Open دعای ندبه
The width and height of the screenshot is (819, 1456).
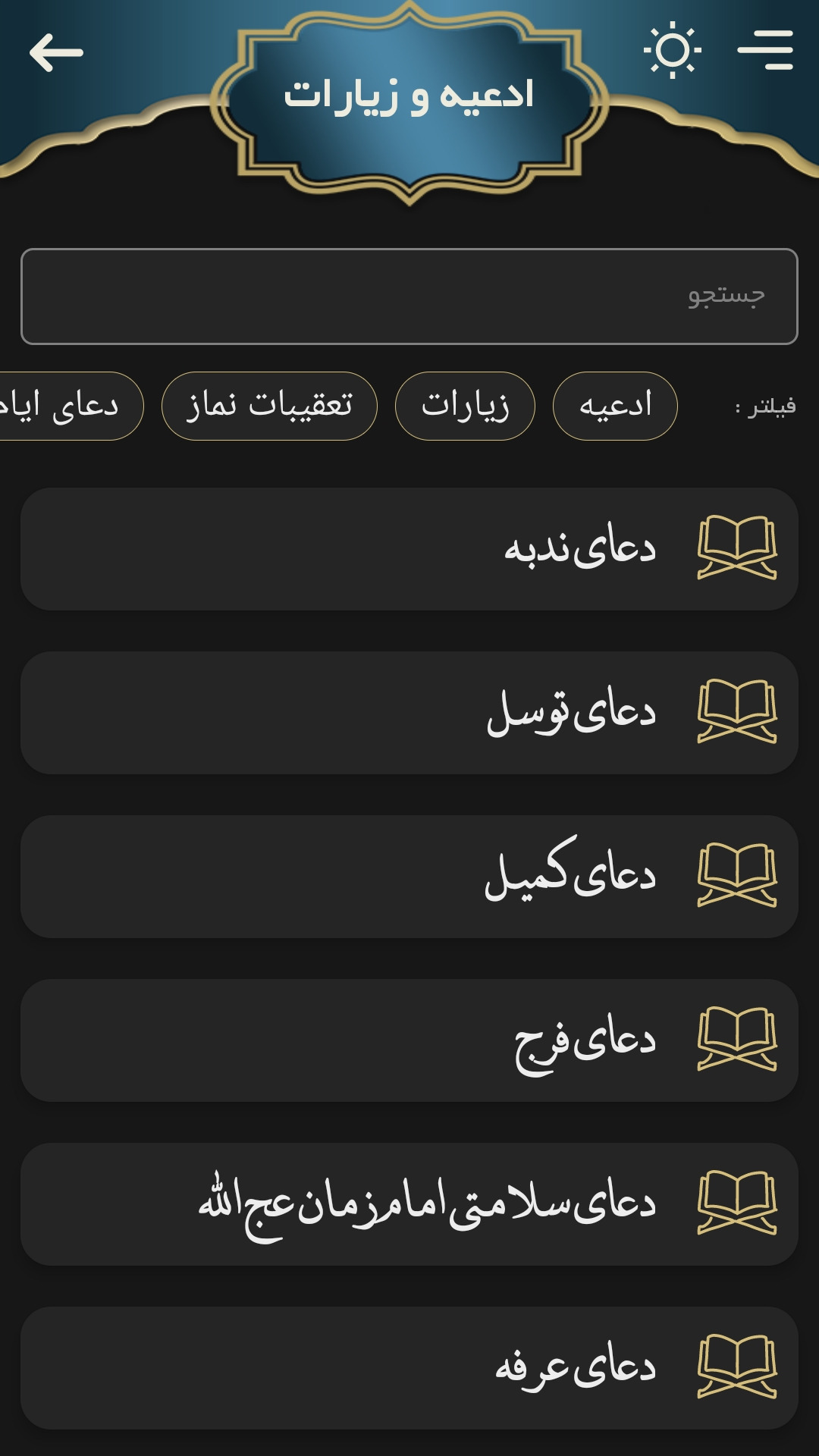[409, 549]
